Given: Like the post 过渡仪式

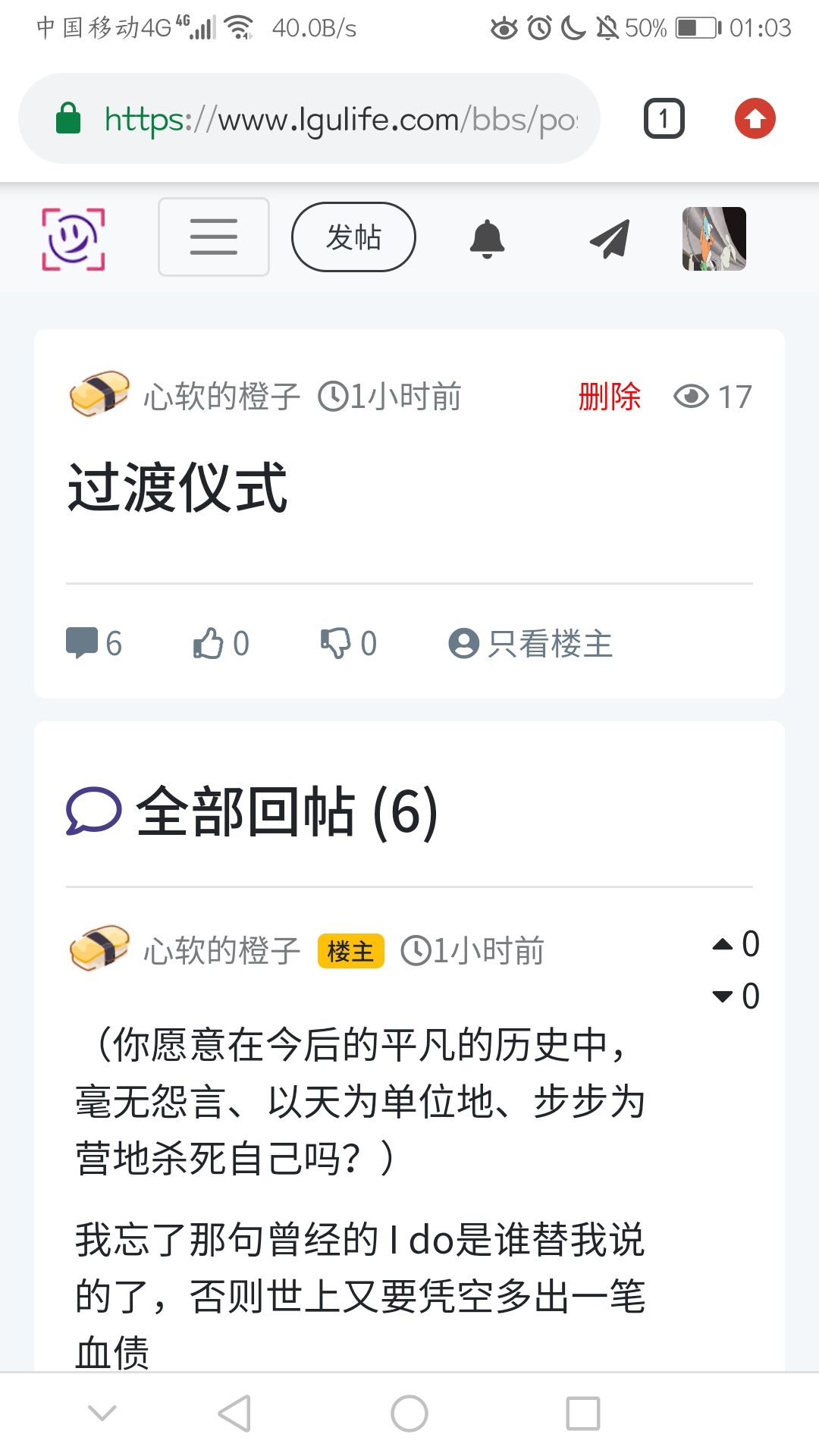Looking at the screenshot, I should [220, 643].
